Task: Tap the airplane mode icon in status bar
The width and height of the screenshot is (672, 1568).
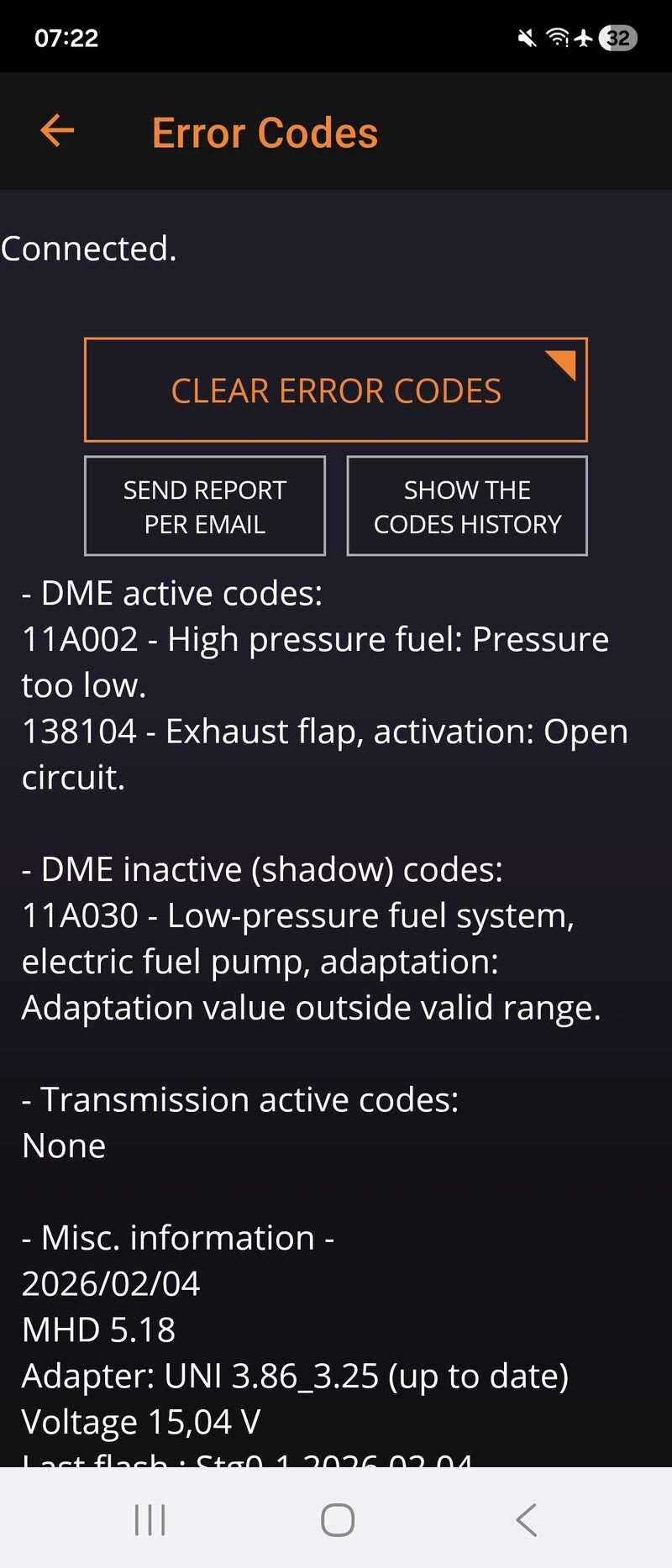Action: point(583,38)
